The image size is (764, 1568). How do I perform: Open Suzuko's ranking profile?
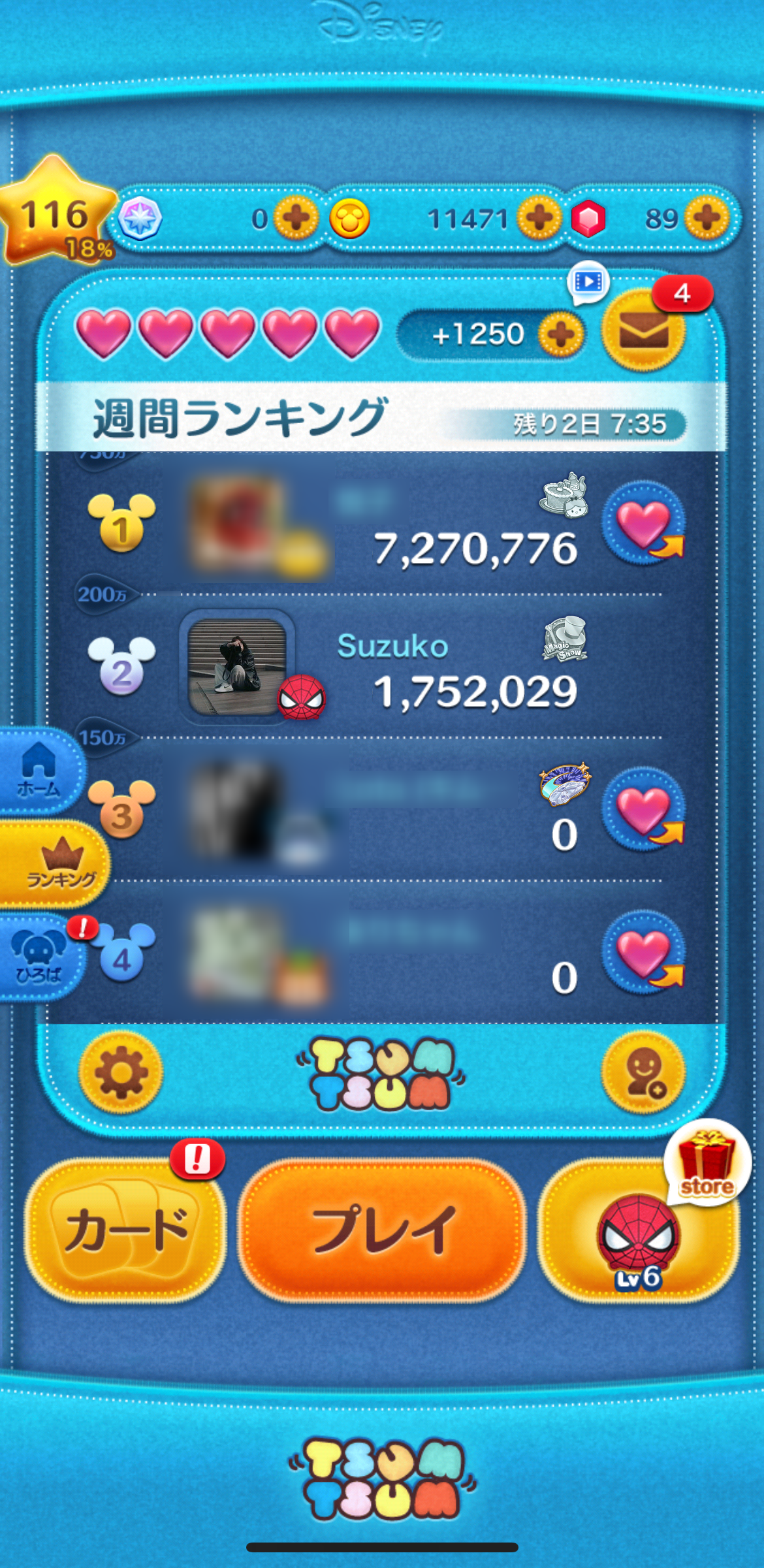tap(236, 667)
